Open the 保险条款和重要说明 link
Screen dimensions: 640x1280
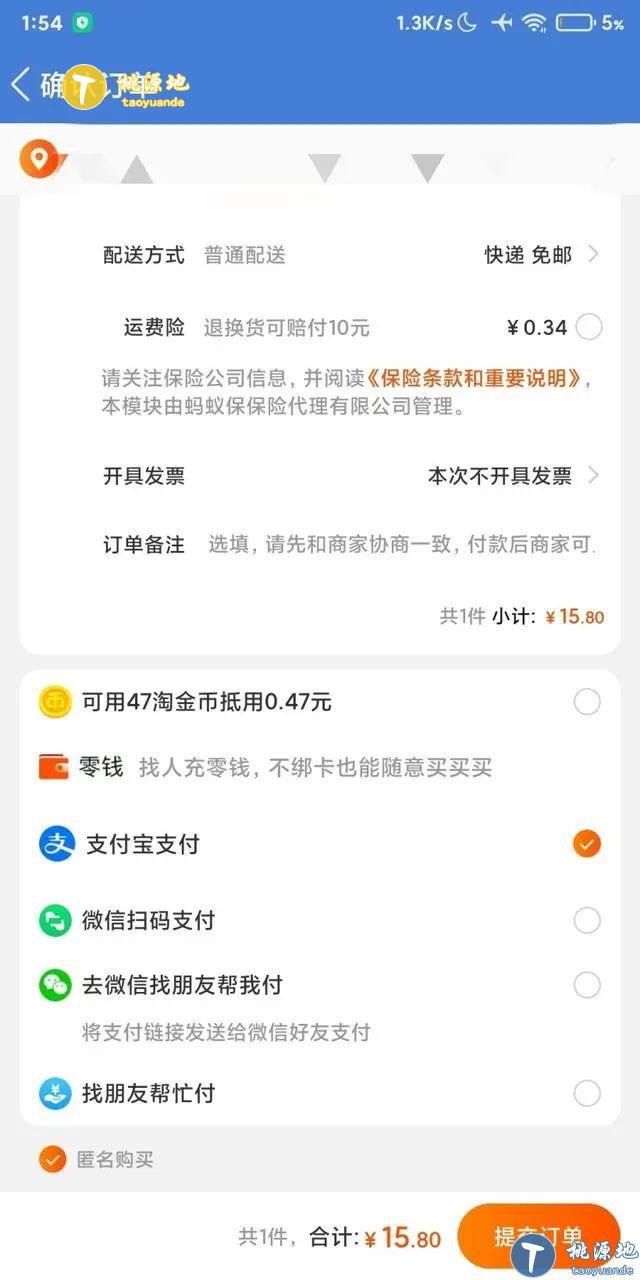(x=474, y=380)
